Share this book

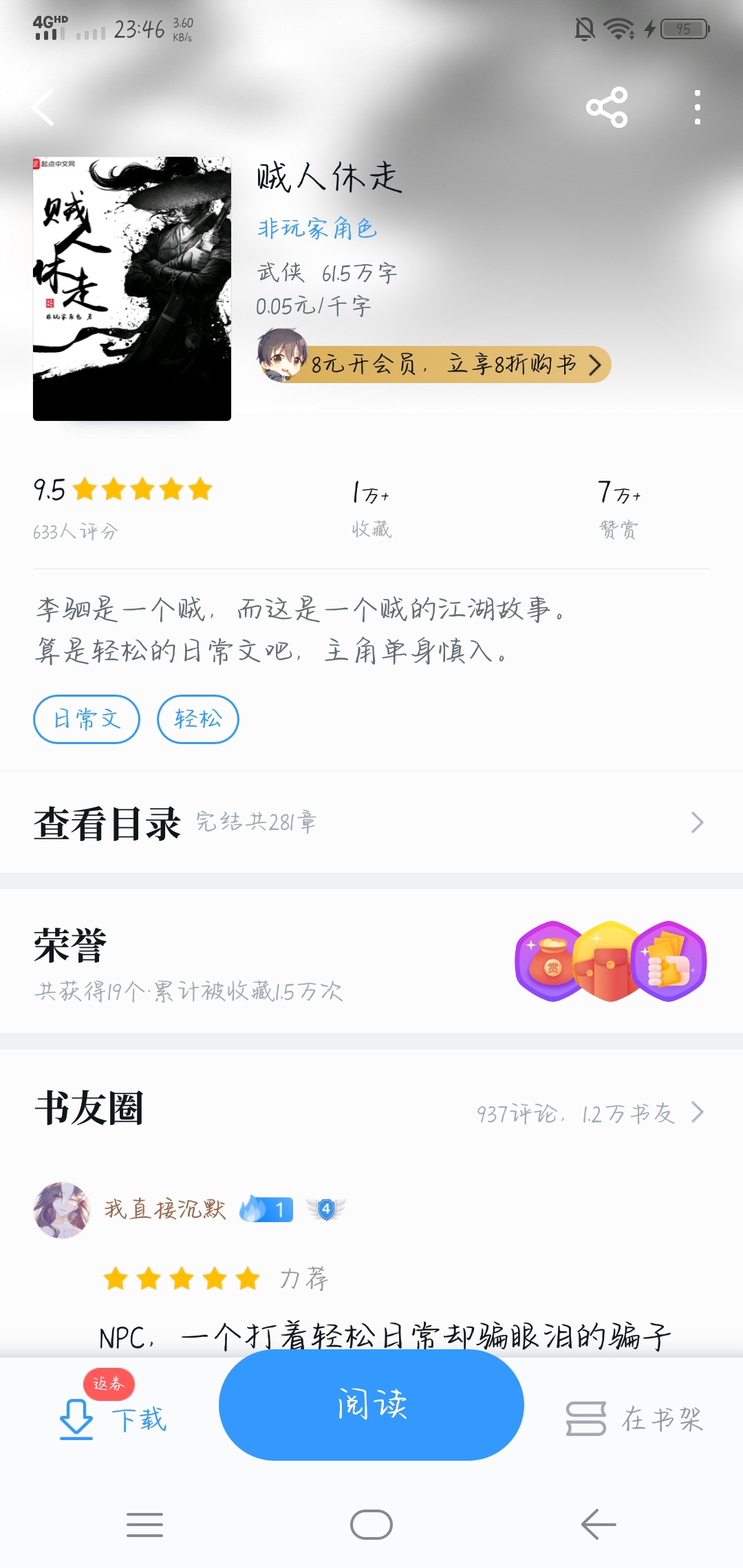coord(607,107)
